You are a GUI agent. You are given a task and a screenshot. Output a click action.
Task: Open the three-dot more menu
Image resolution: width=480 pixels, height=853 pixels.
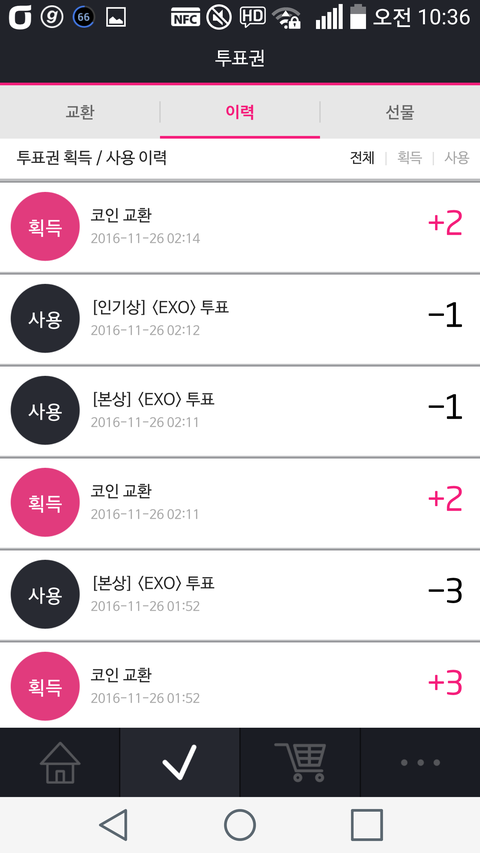pyautogui.click(x=420, y=762)
